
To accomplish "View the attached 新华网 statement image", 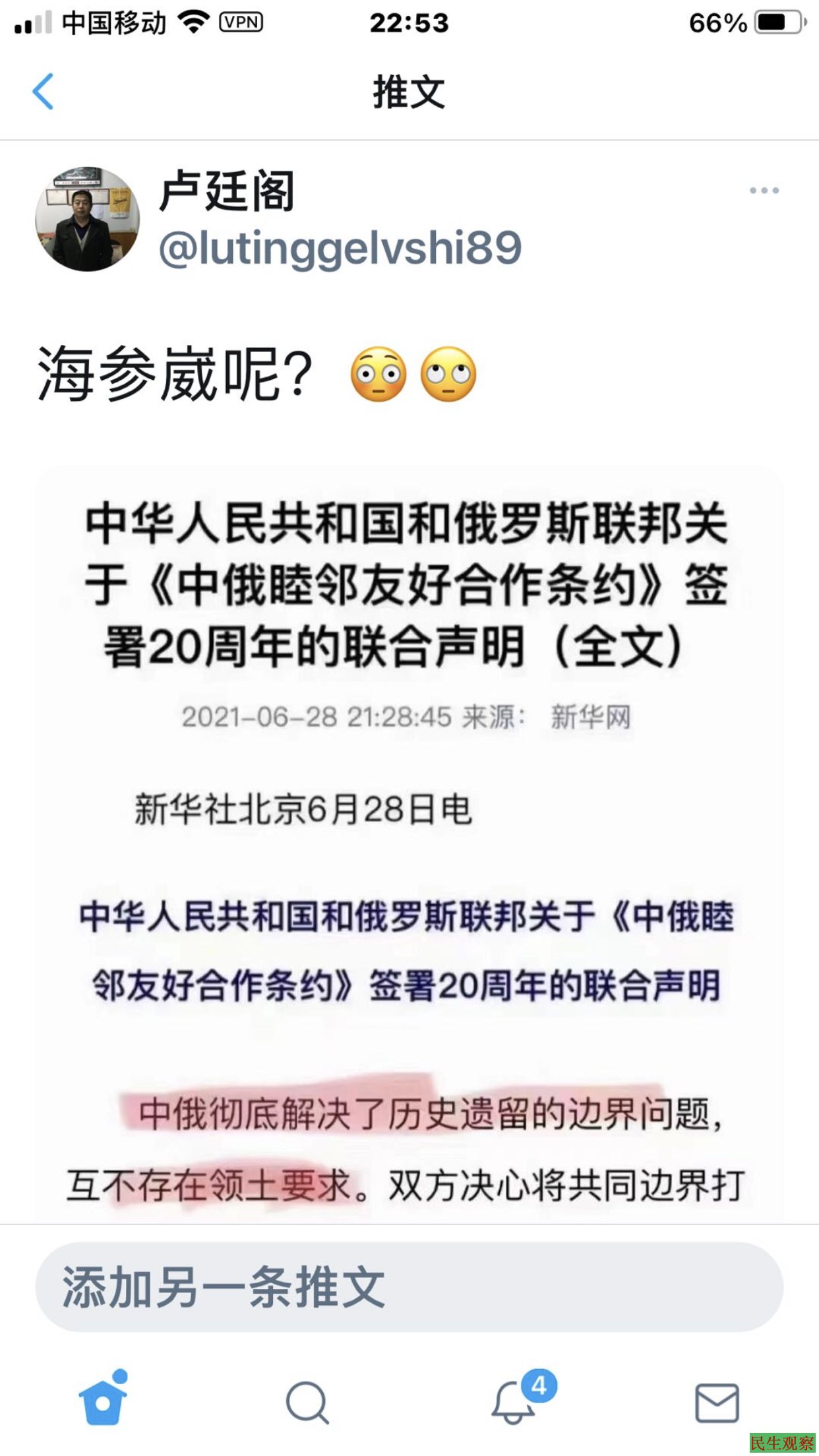I will pyautogui.click(x=409, y=844).
